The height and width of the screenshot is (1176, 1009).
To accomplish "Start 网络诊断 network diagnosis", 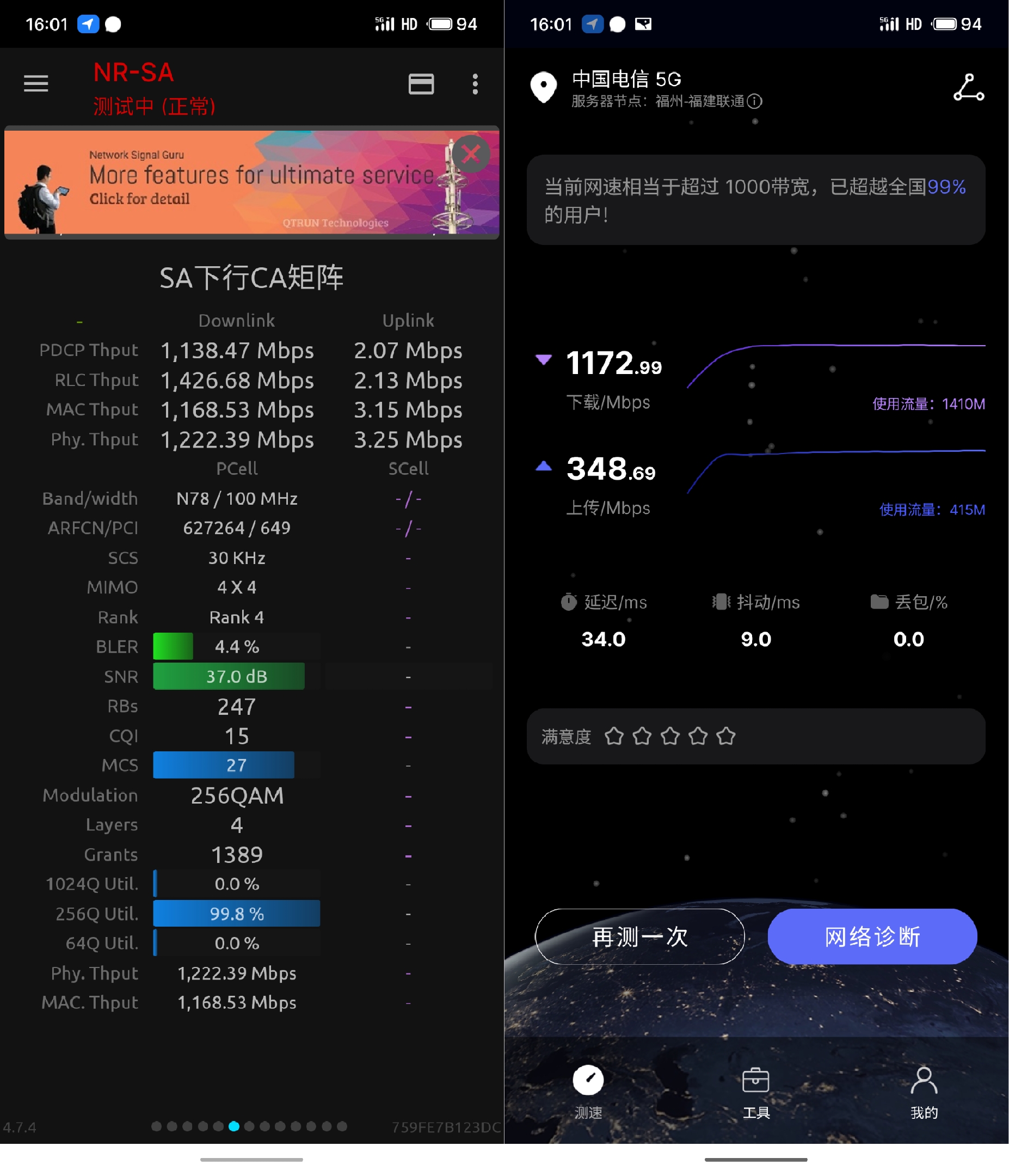I will (x=872, y=936).
